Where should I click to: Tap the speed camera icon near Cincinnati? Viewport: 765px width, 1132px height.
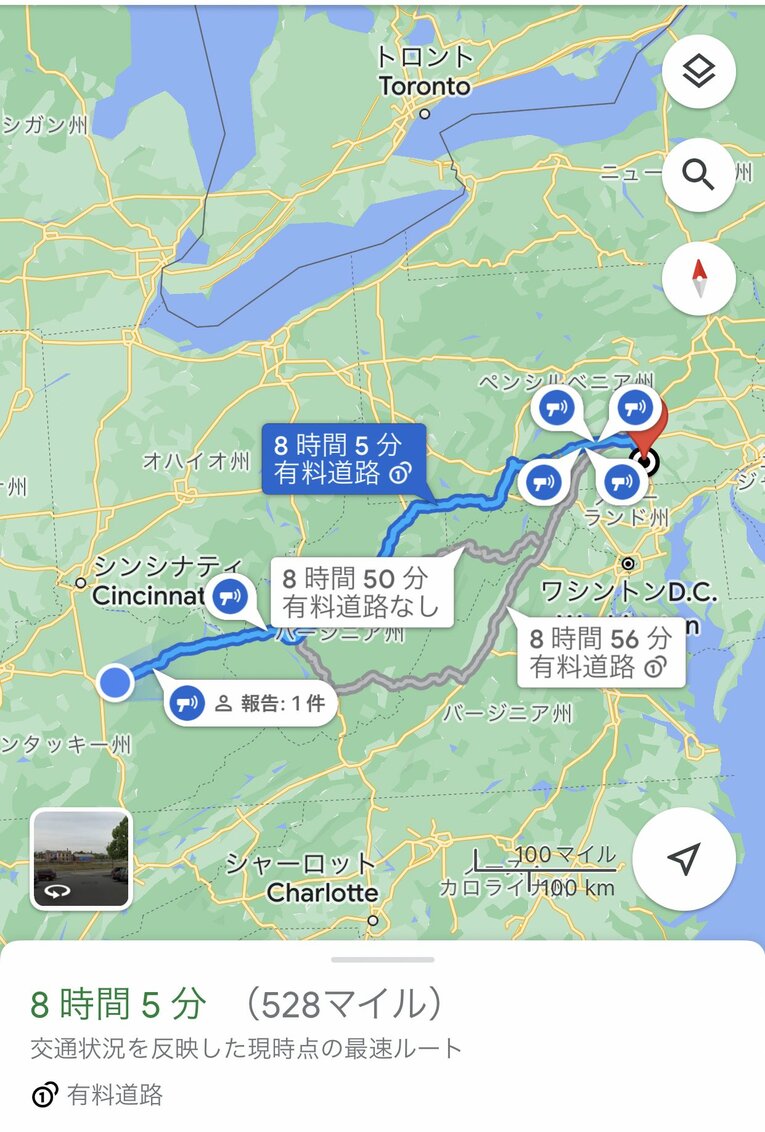click(232, 597)
